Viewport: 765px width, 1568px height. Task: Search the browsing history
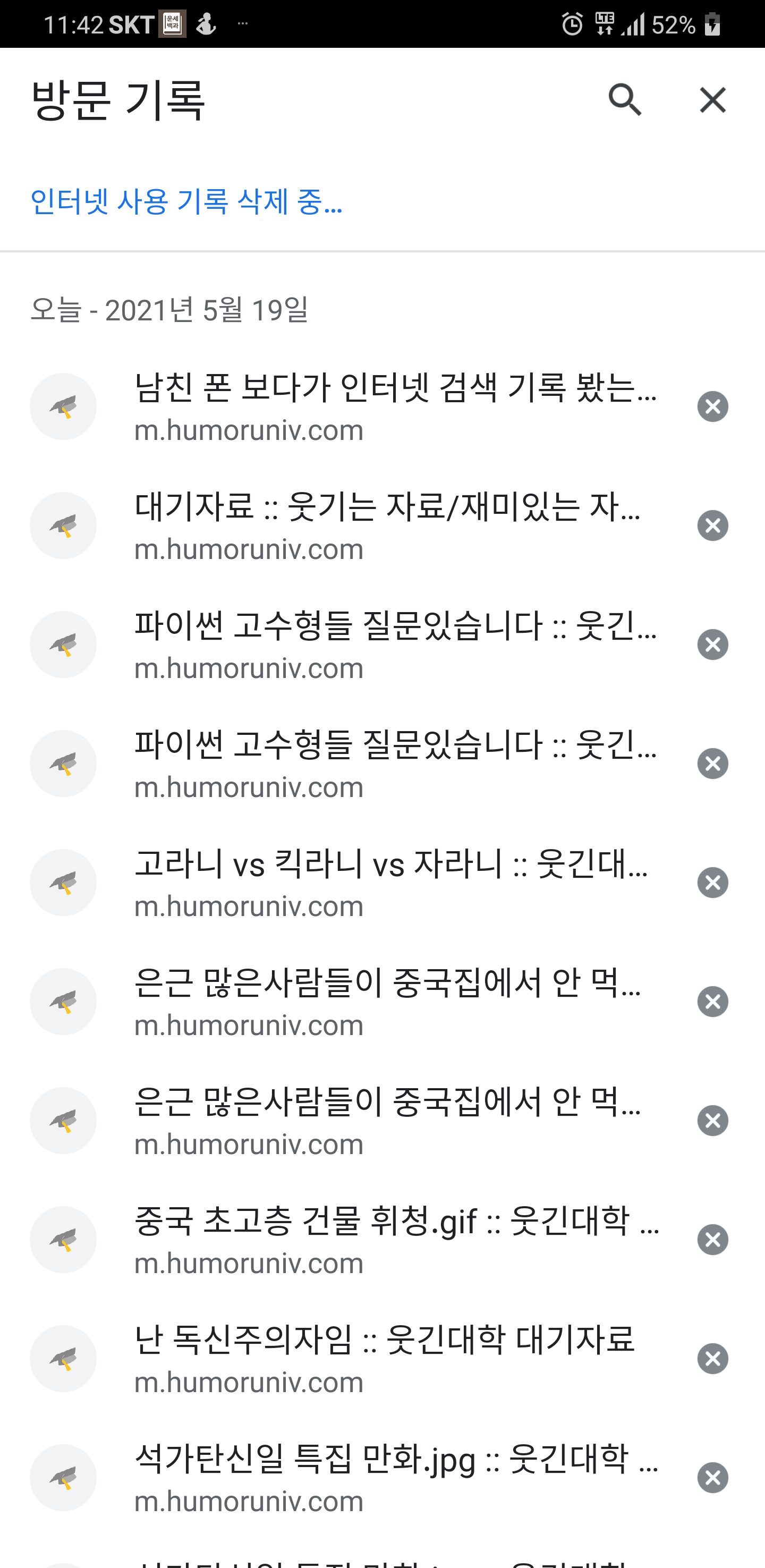pyautogui.click(x=625, y=100)
